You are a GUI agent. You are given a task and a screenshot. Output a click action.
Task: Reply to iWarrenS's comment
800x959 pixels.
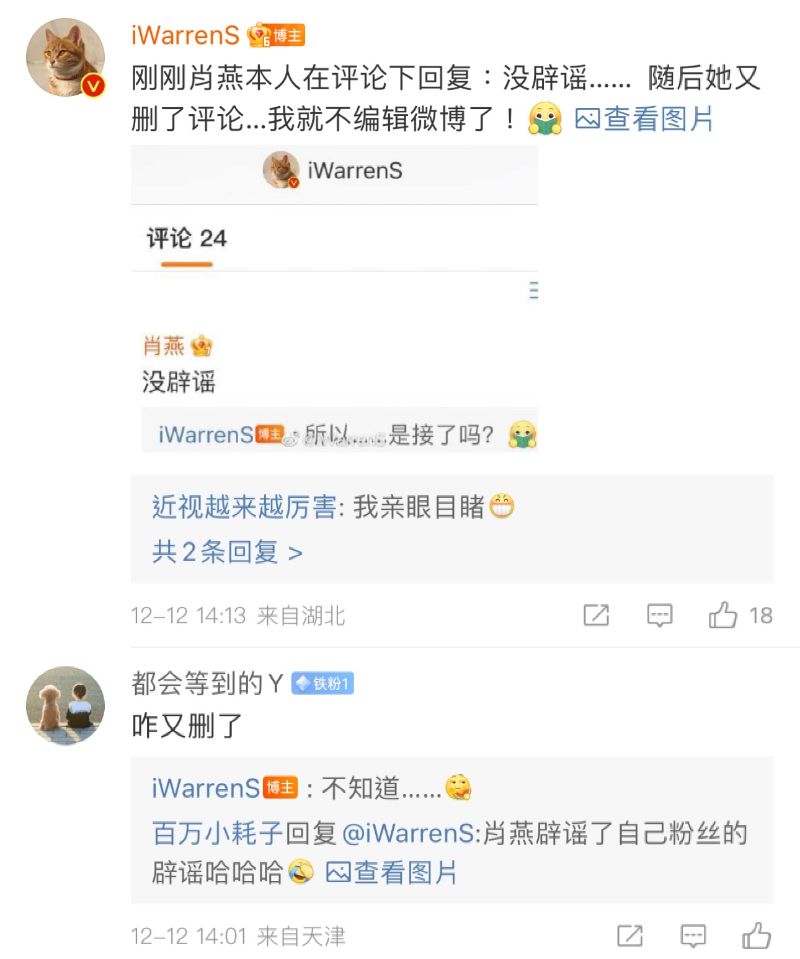[x=659, y=616]
